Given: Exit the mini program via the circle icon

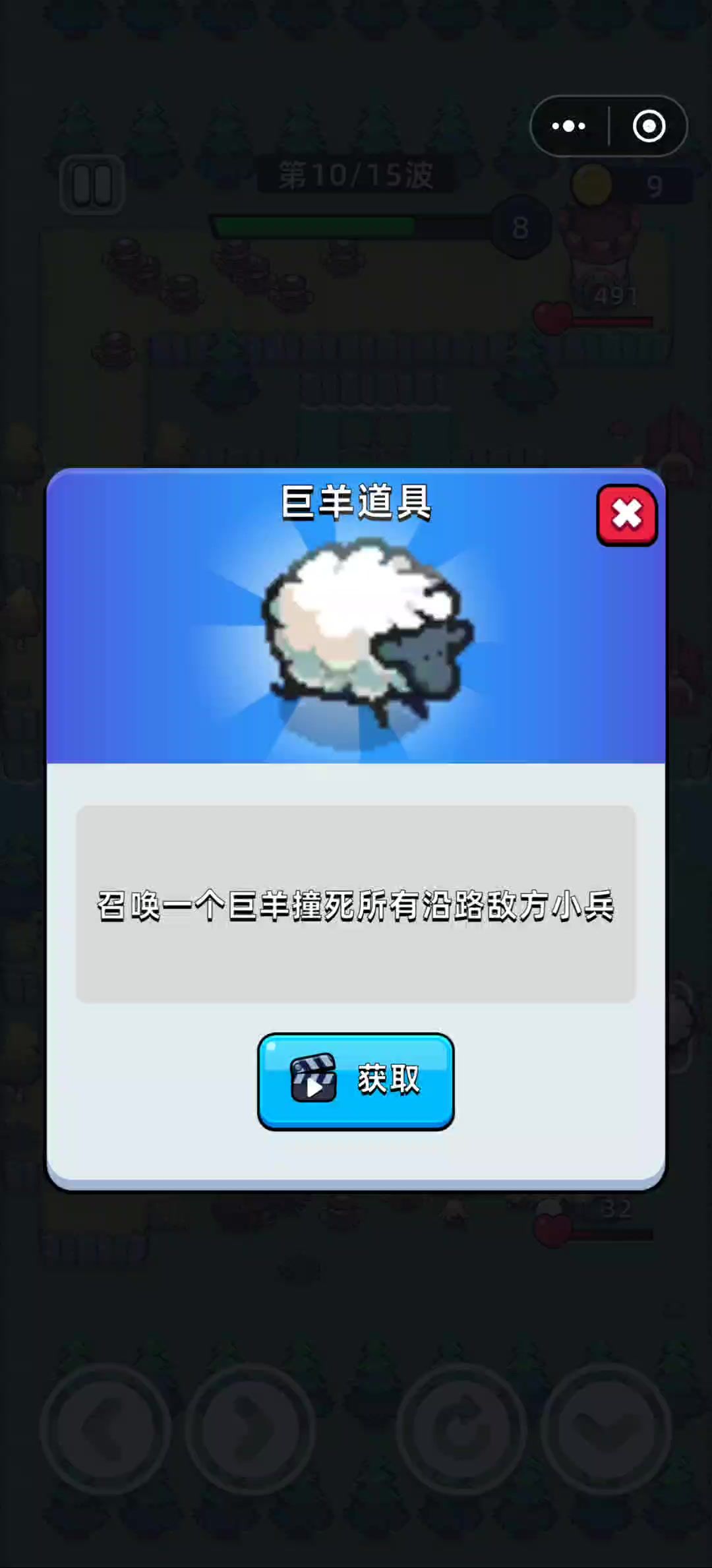Looking at the screenshot, I should pos(649,126).
